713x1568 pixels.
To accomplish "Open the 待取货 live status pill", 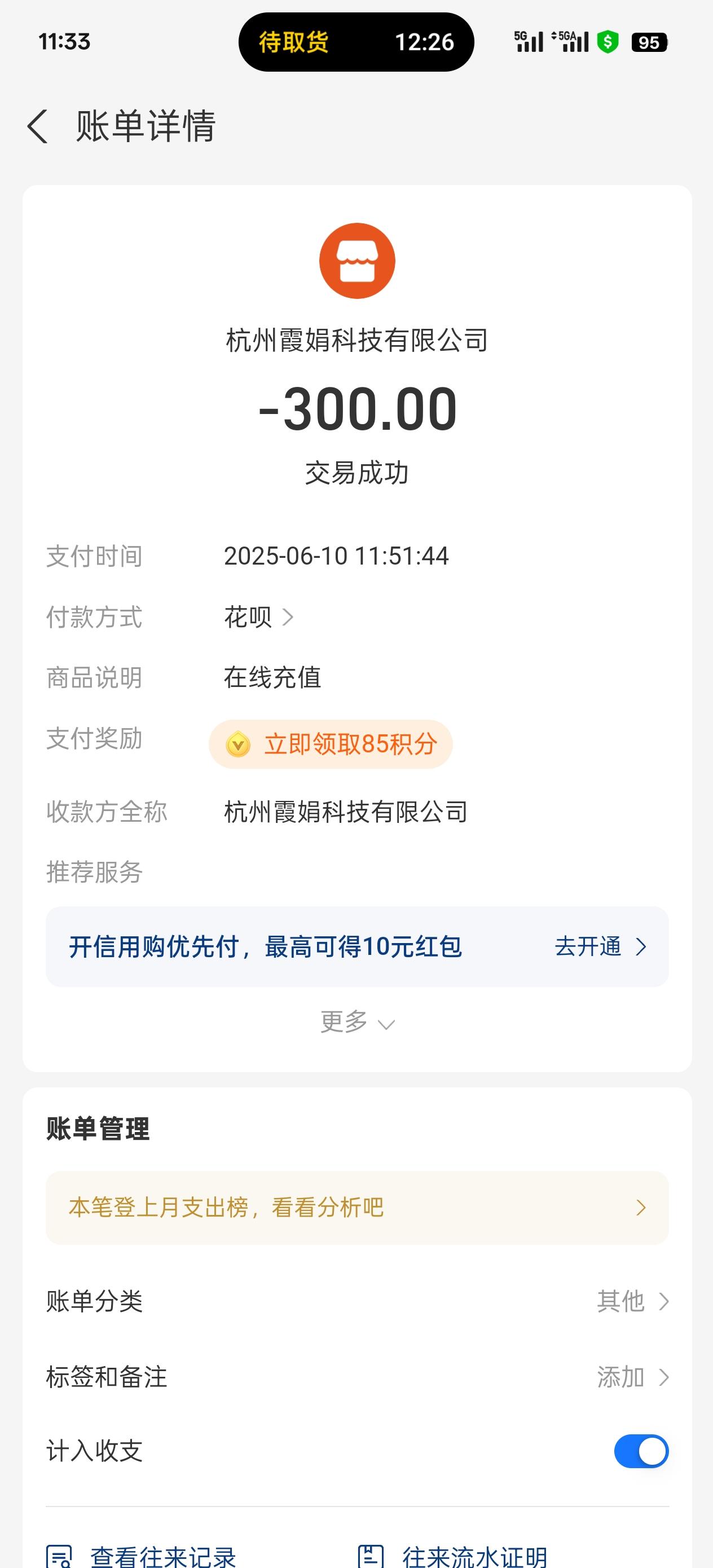I will 356,42.
